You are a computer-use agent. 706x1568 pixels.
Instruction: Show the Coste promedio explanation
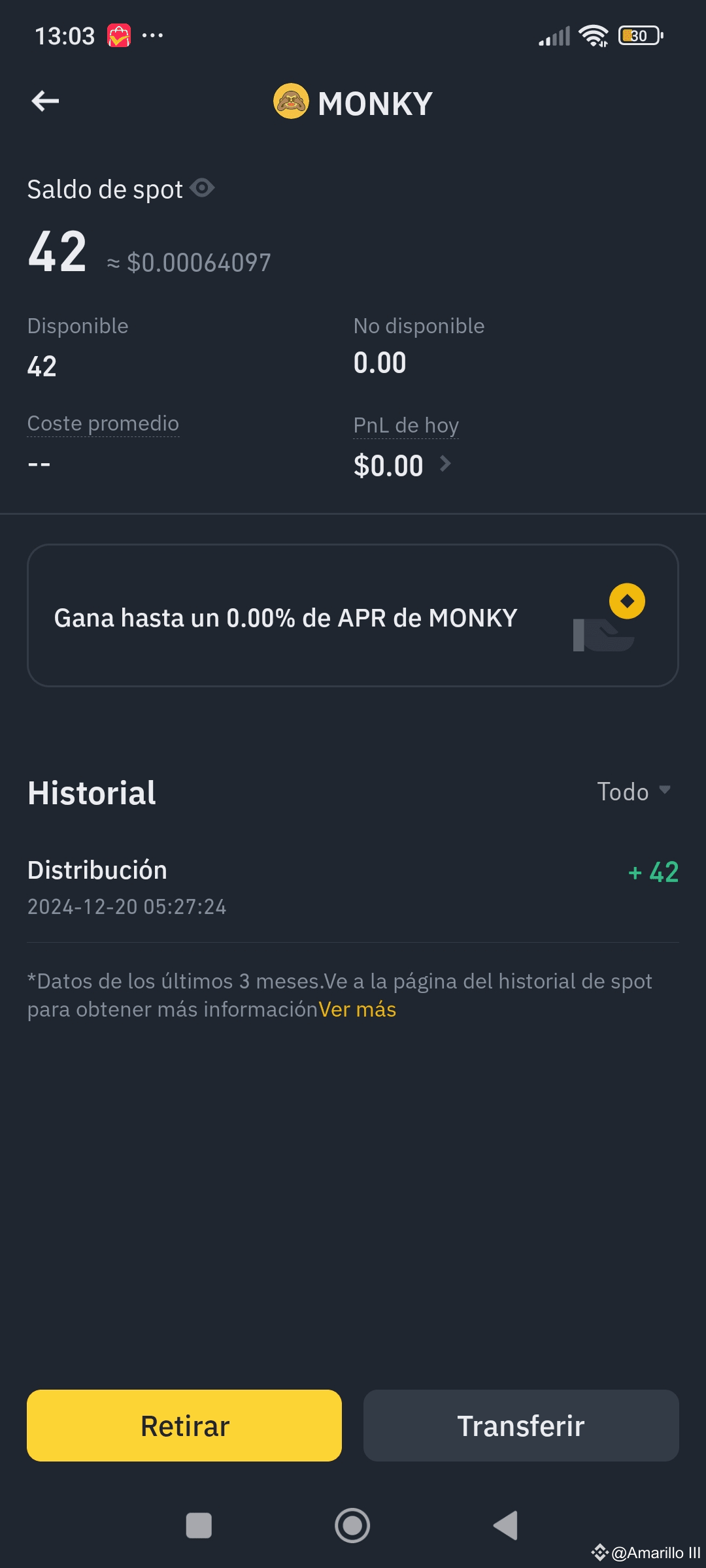(x=103, y=423)
